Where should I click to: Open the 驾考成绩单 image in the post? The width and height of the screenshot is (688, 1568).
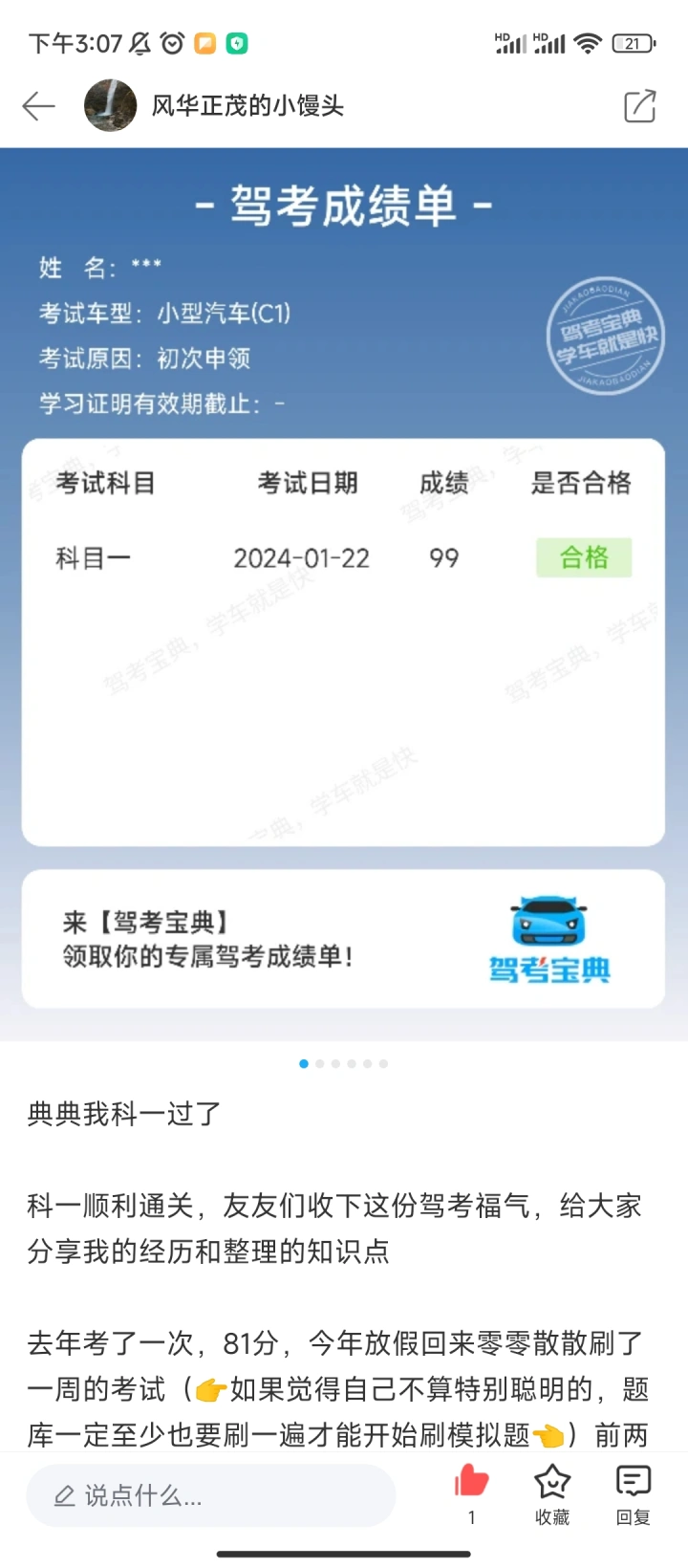pos(344,594)
